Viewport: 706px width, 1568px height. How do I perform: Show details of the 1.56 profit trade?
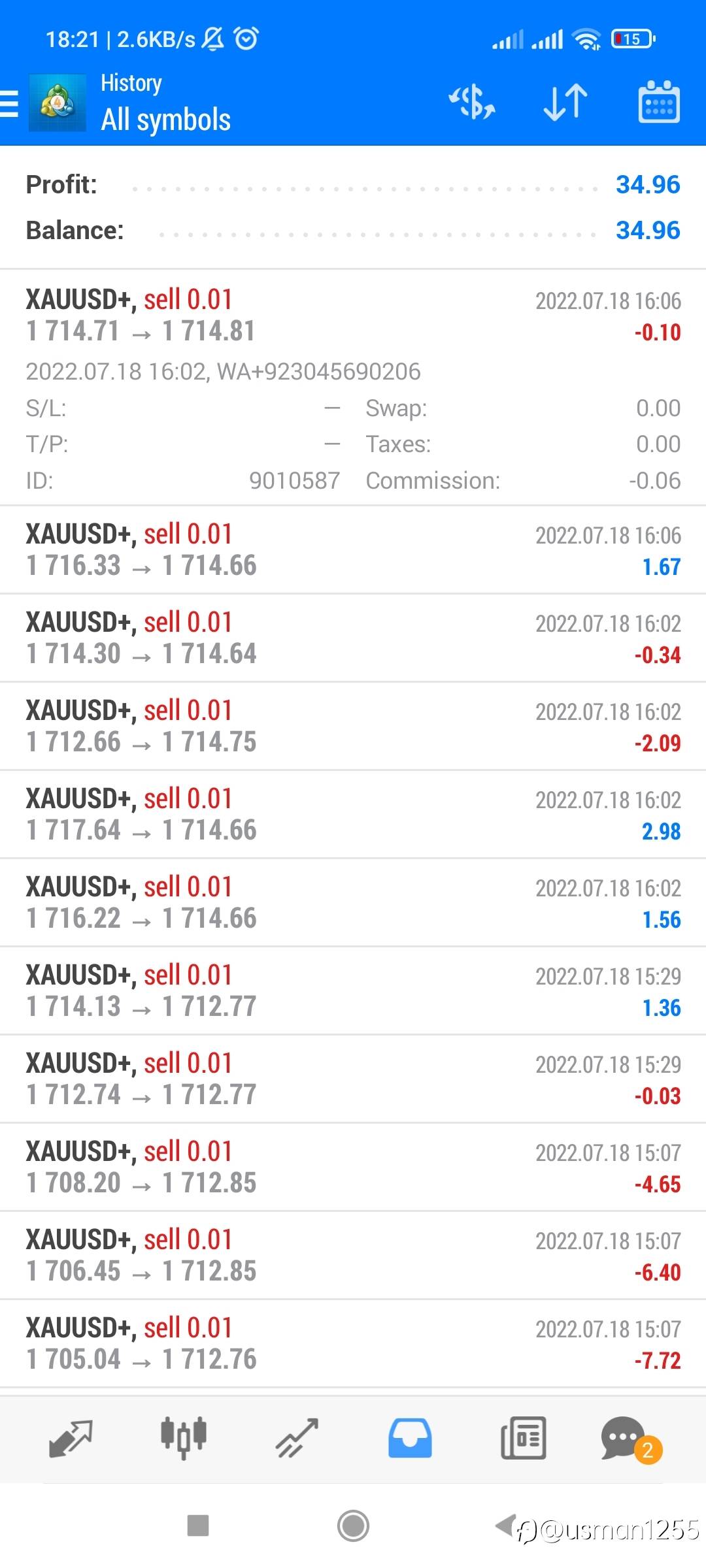pos(353,902)
